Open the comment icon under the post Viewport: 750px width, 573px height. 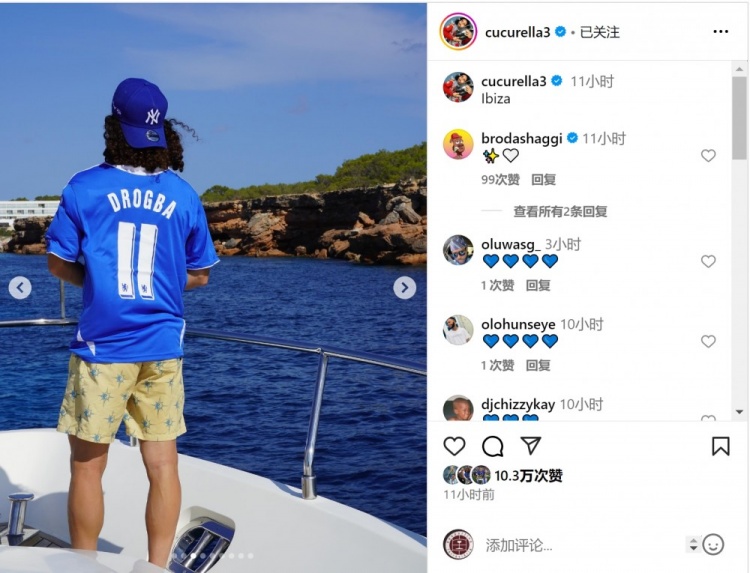(492, 446)
